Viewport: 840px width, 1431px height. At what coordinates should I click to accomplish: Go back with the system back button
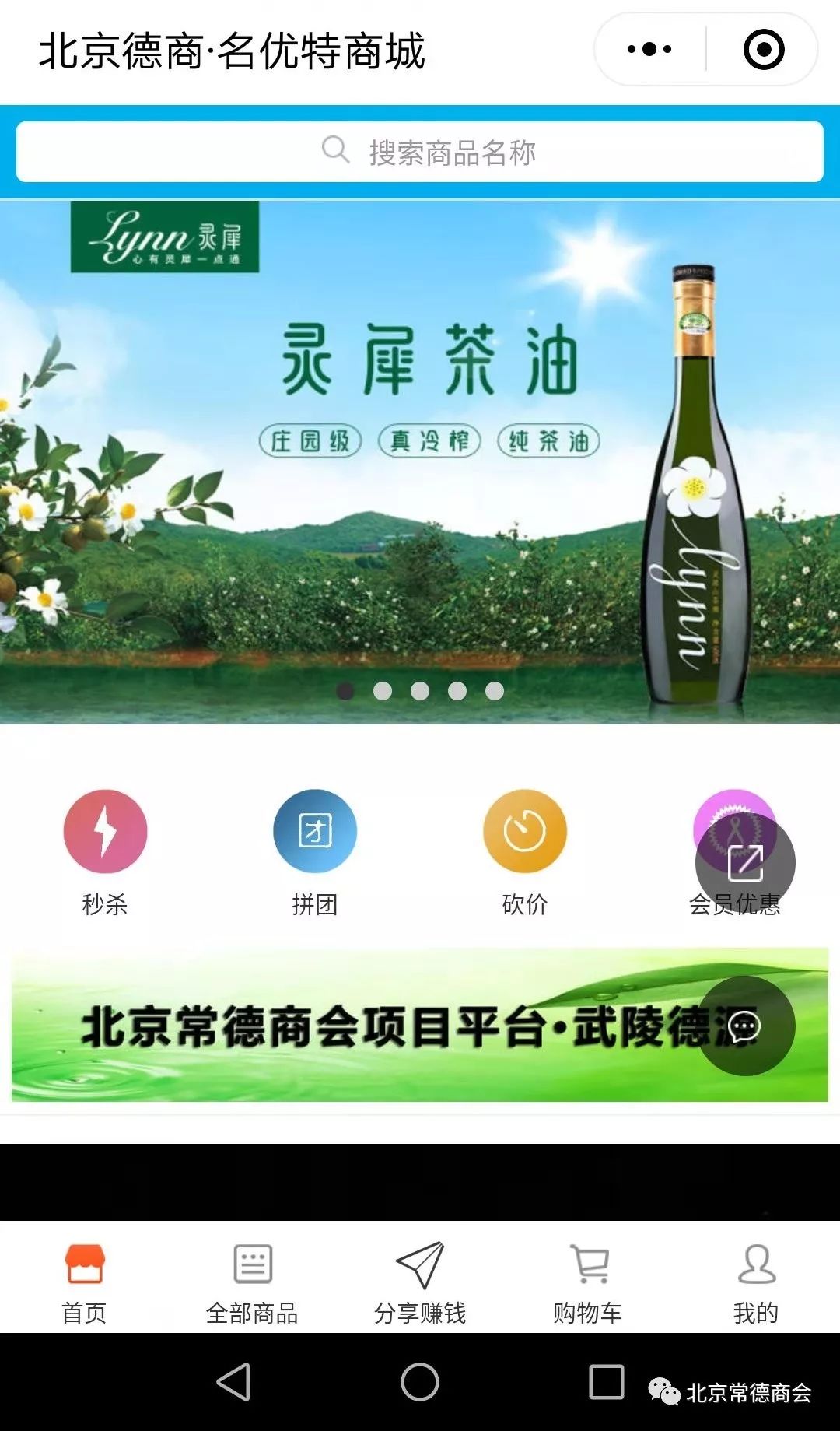[233, 1382]
